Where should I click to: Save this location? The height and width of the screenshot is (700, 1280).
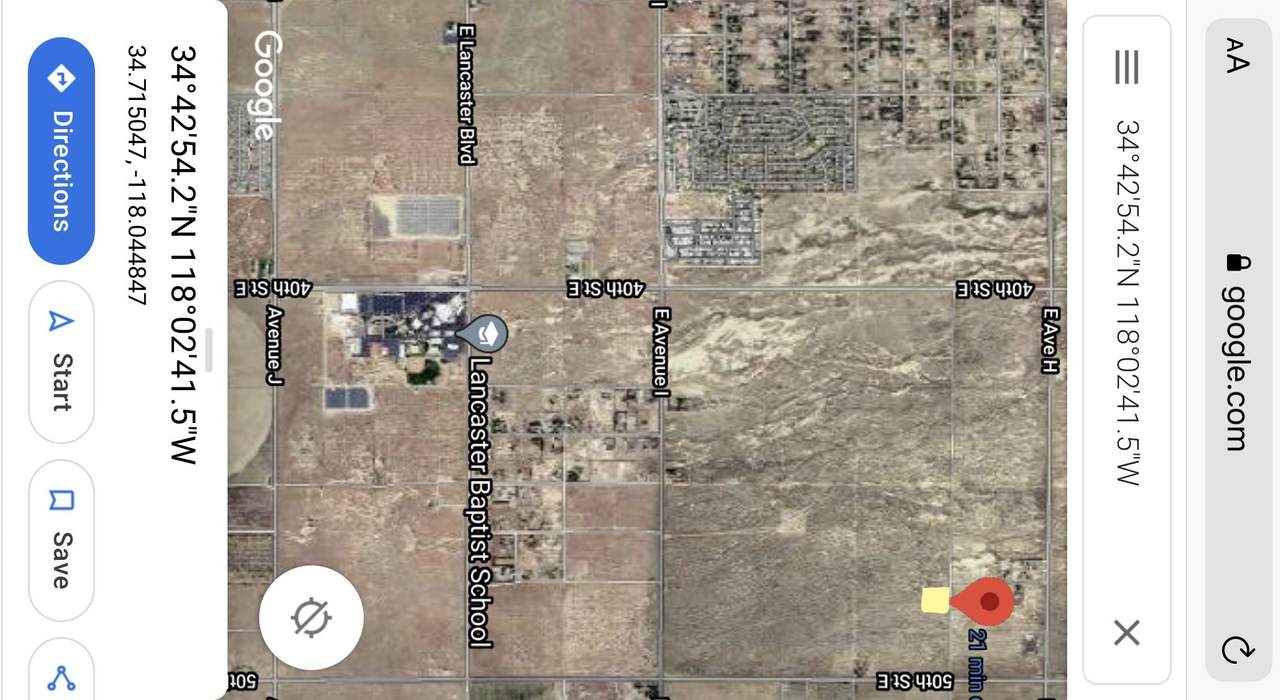point(61,541)
